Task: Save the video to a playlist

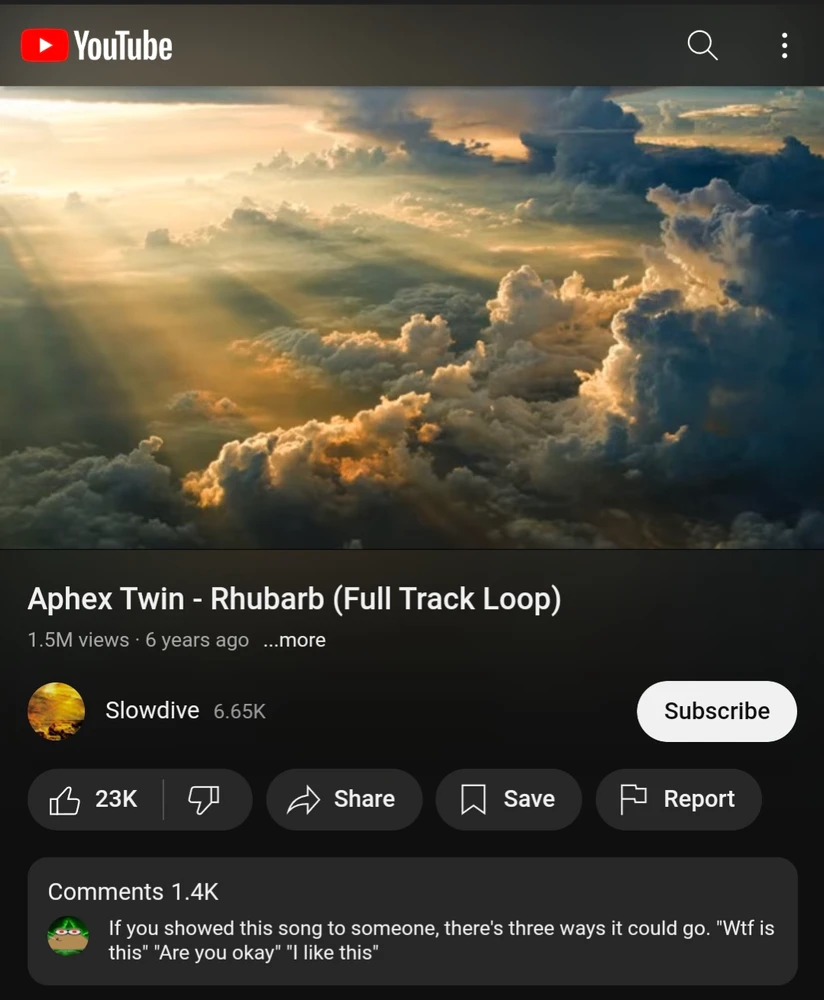Action: coord(508,799)
